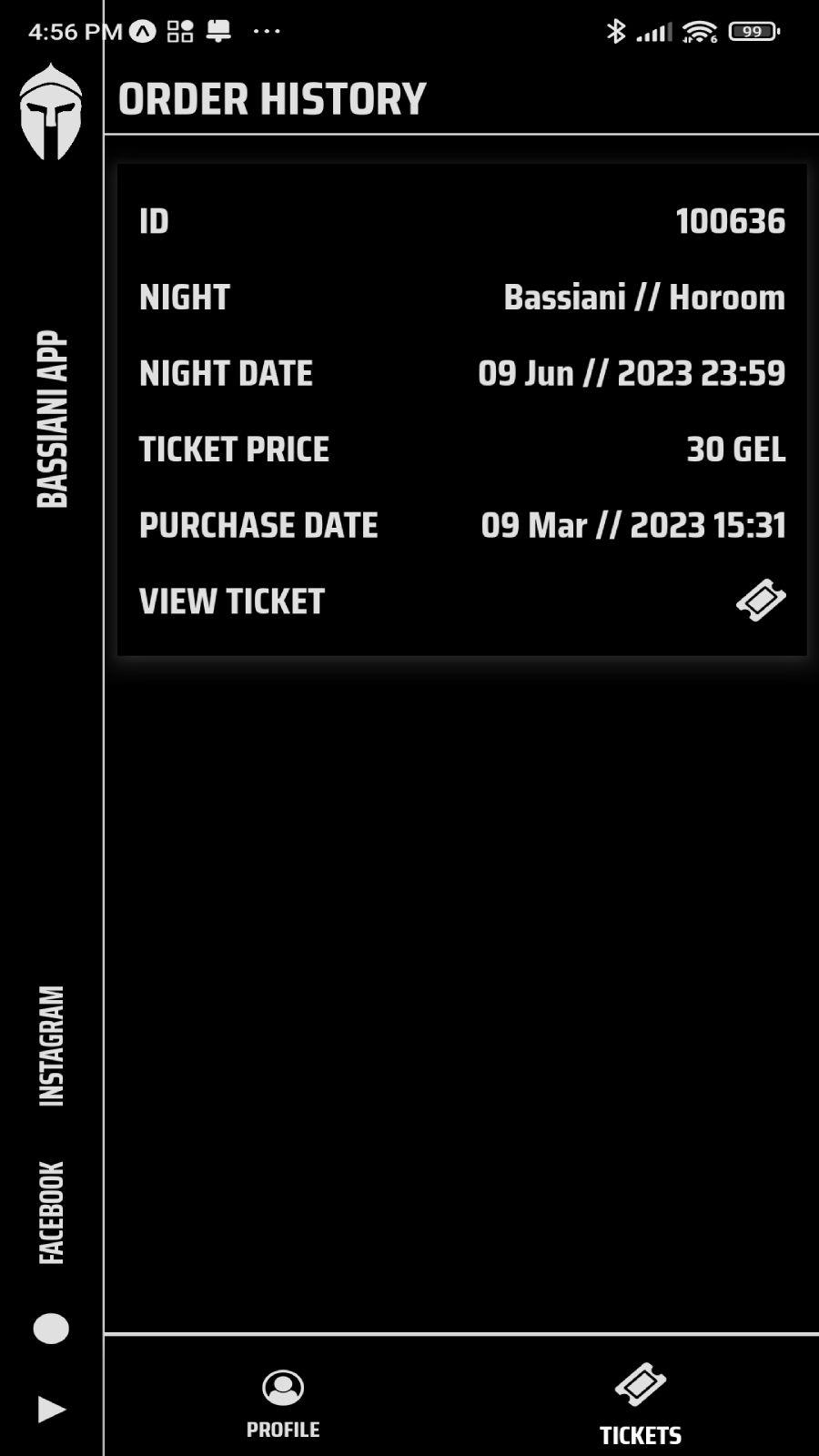Tap the Bassiani App sidebar label
This screenshot has height=1456, width=819.
click(x=52, y=419)
